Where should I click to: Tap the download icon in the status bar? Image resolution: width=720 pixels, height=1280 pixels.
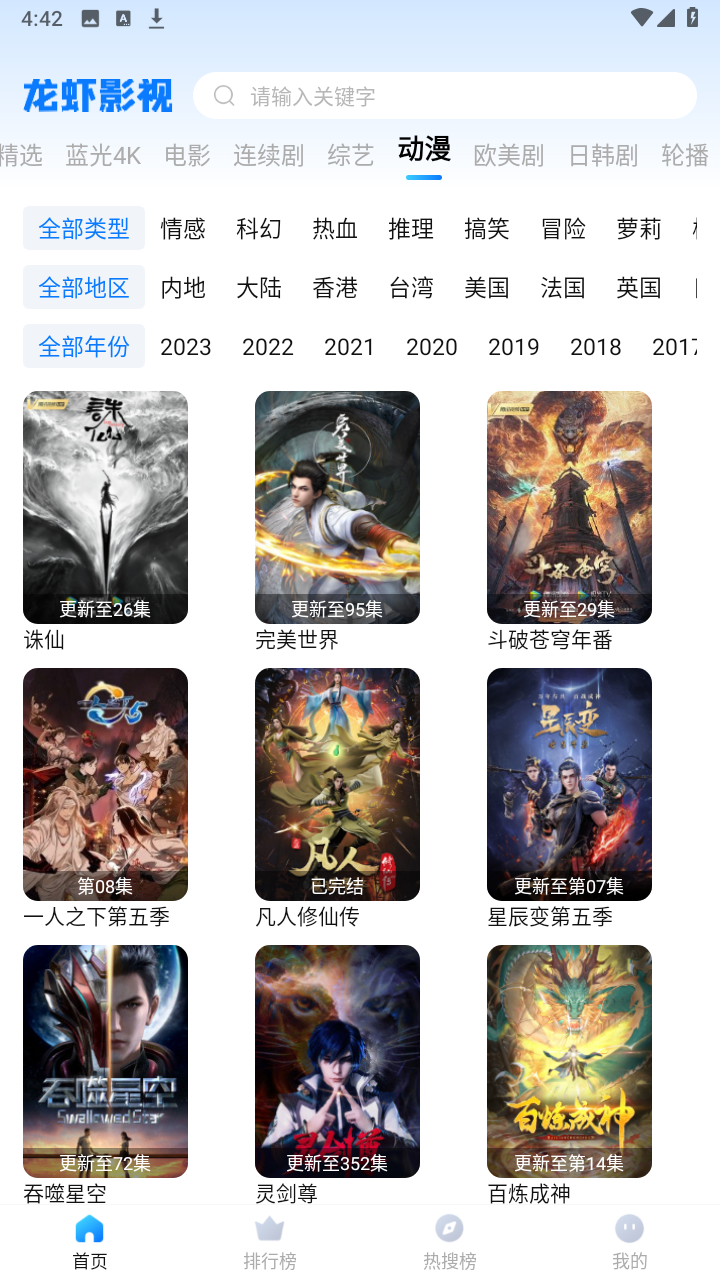(156, 18)
